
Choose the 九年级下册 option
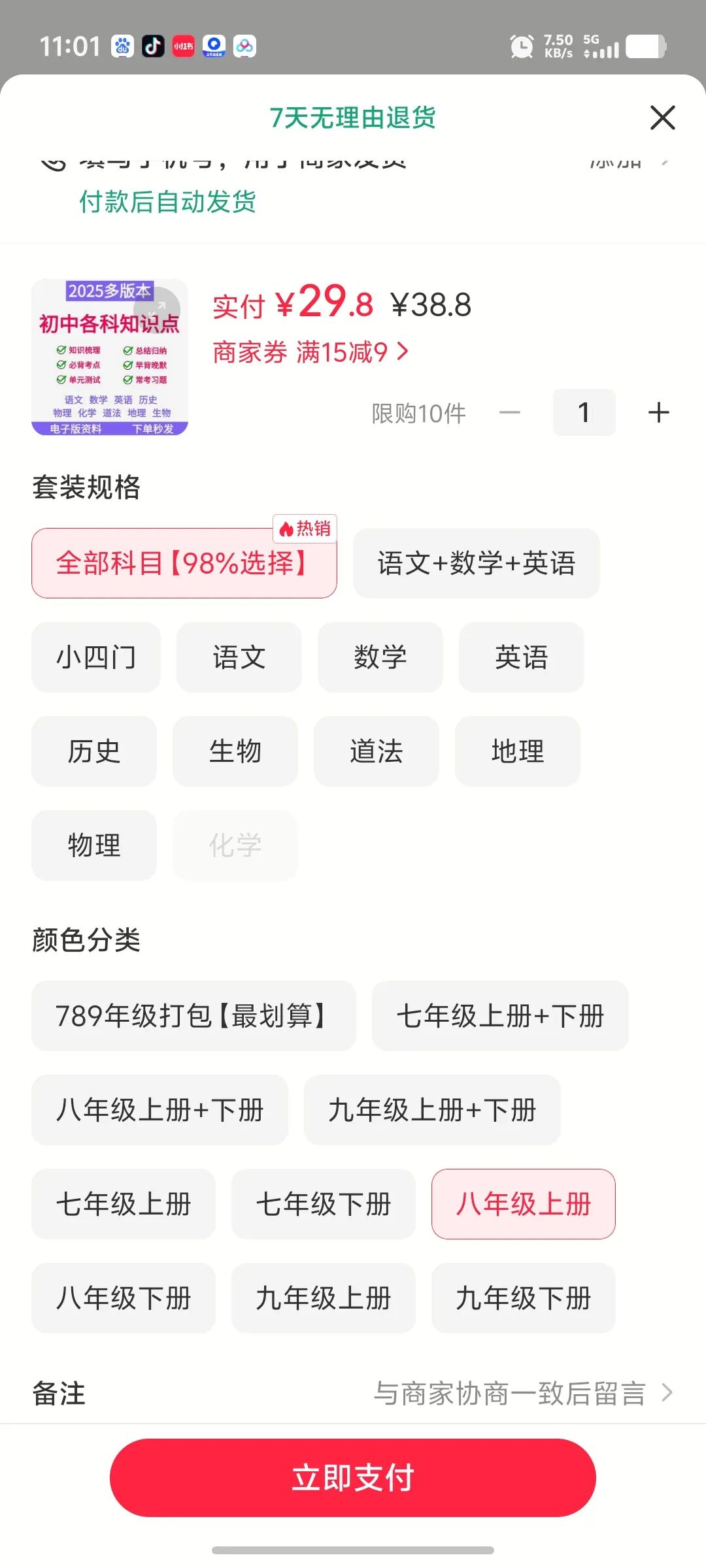point(523,1298)
